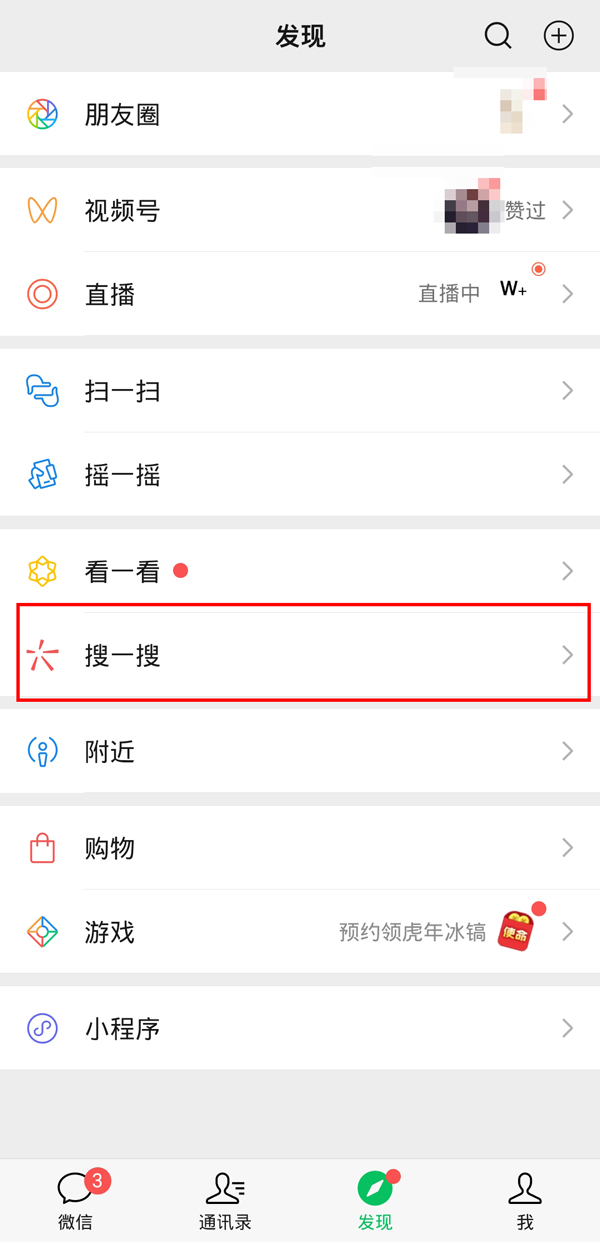600x1242 pixels.
Task: Go to the 我 profile tab
Action: 525,1200
